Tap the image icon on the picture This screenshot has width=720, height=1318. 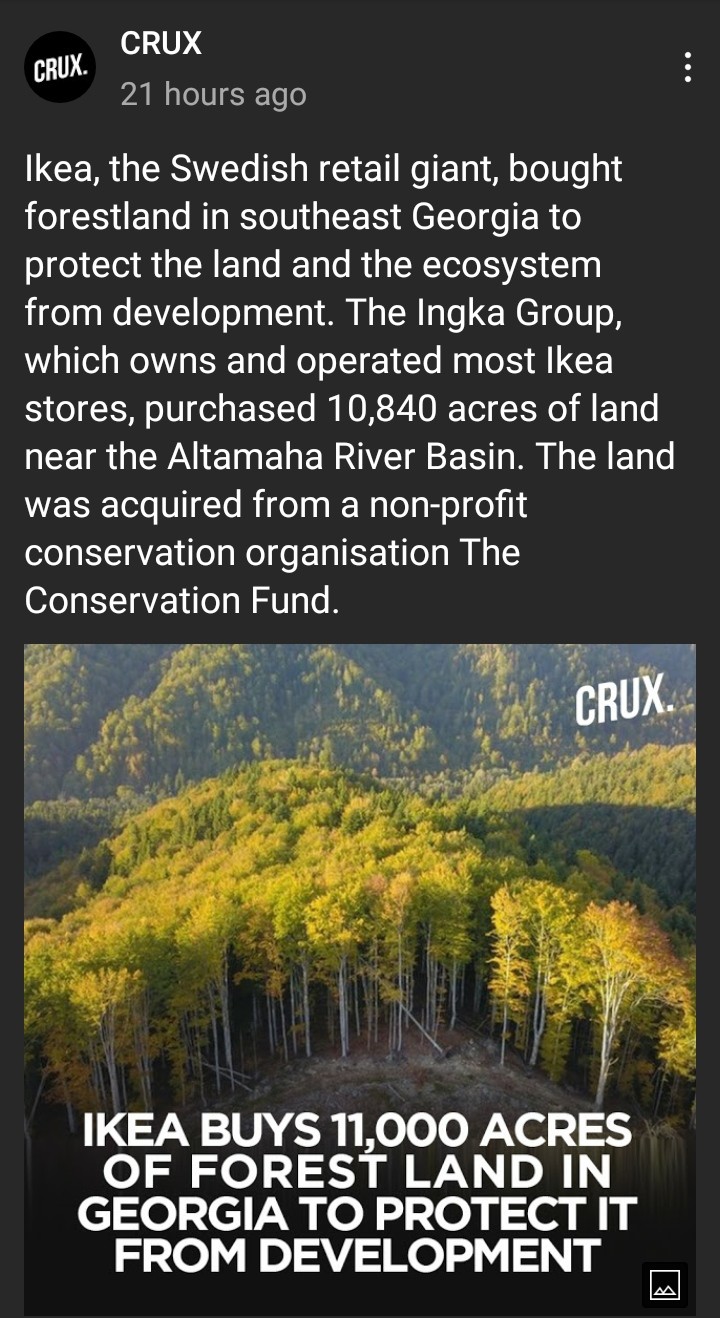coord(665,1284)
